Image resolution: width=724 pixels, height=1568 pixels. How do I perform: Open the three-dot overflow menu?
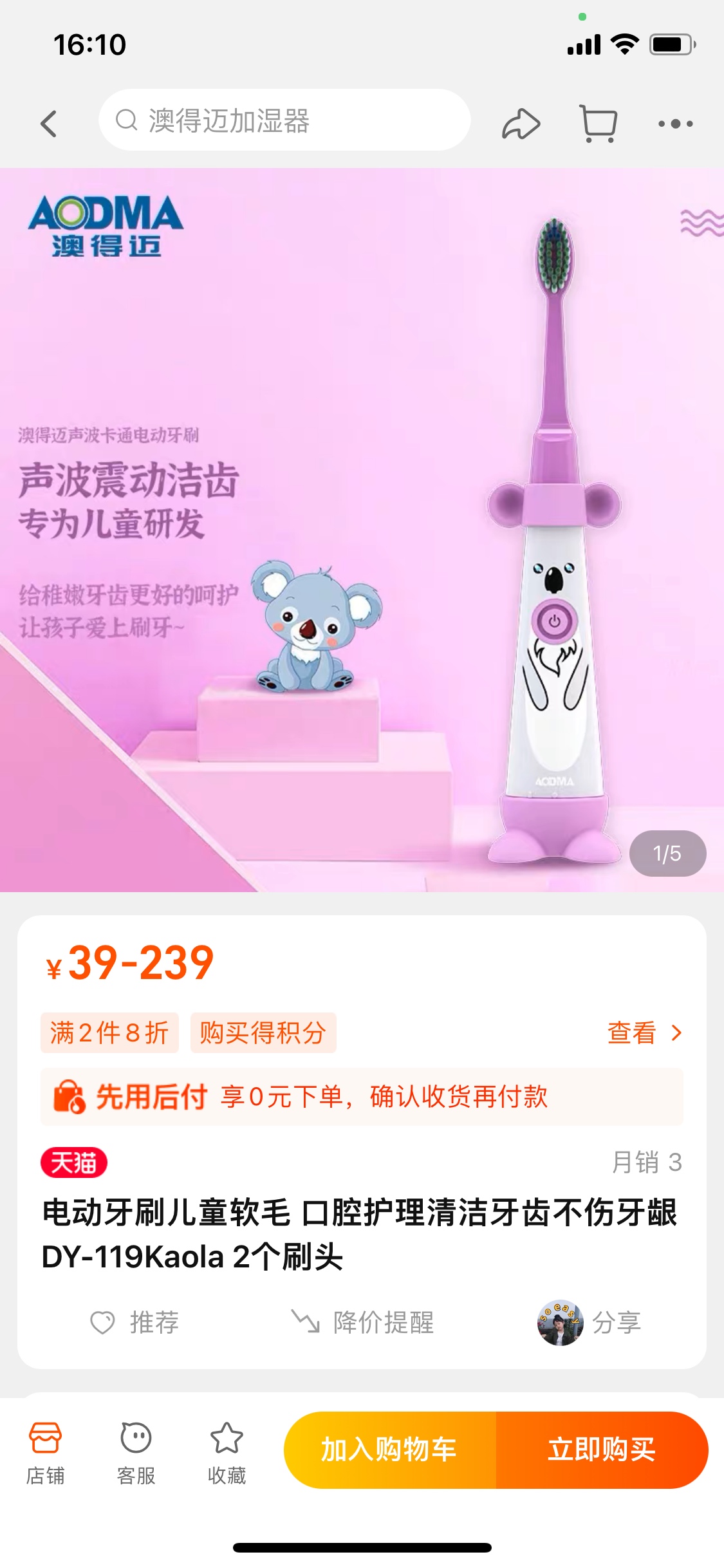click(675, 123)
